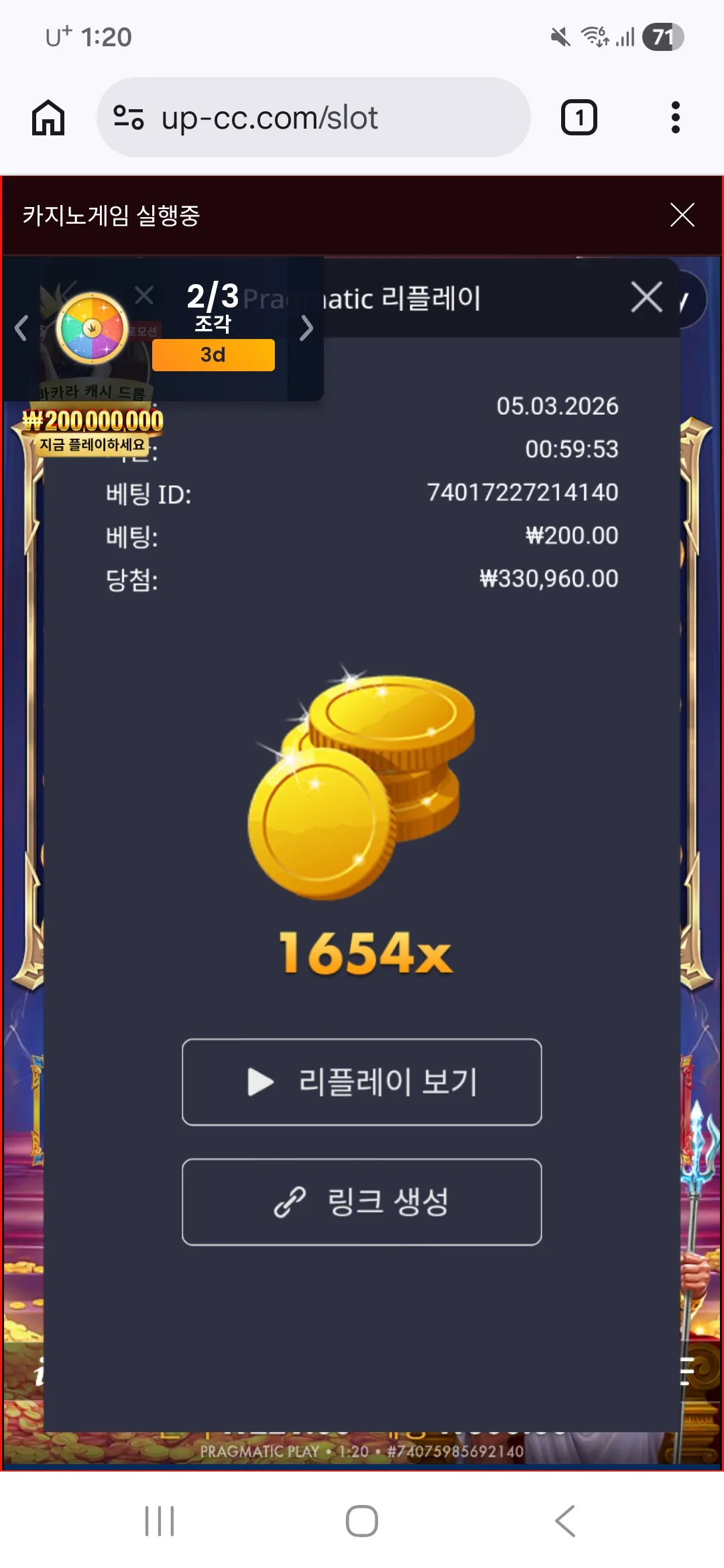The height and width of the screenshot is (1568, 724).
Task: Open the spinning prize wheel promotion
Action: click(92, 328)
